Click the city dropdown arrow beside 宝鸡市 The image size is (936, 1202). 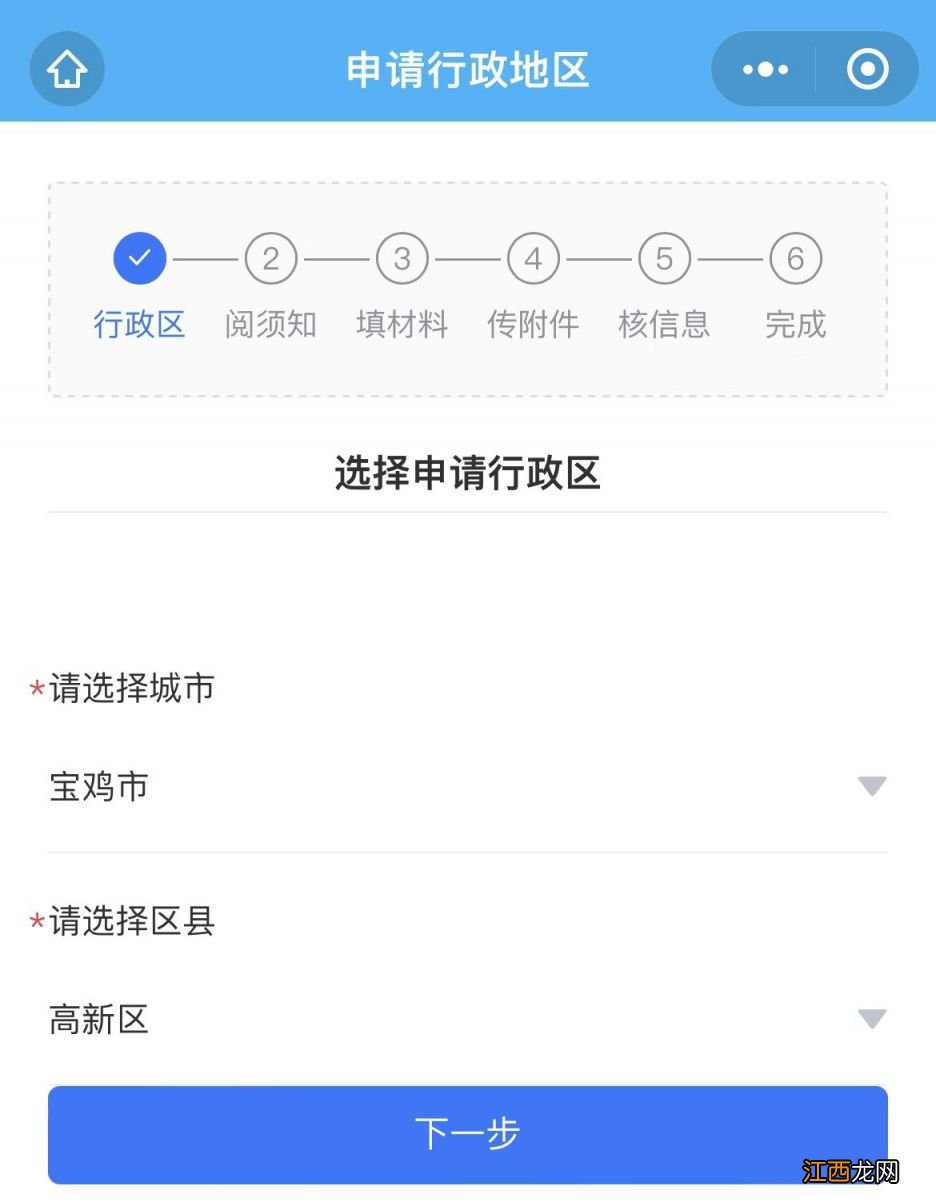[872, 787]
